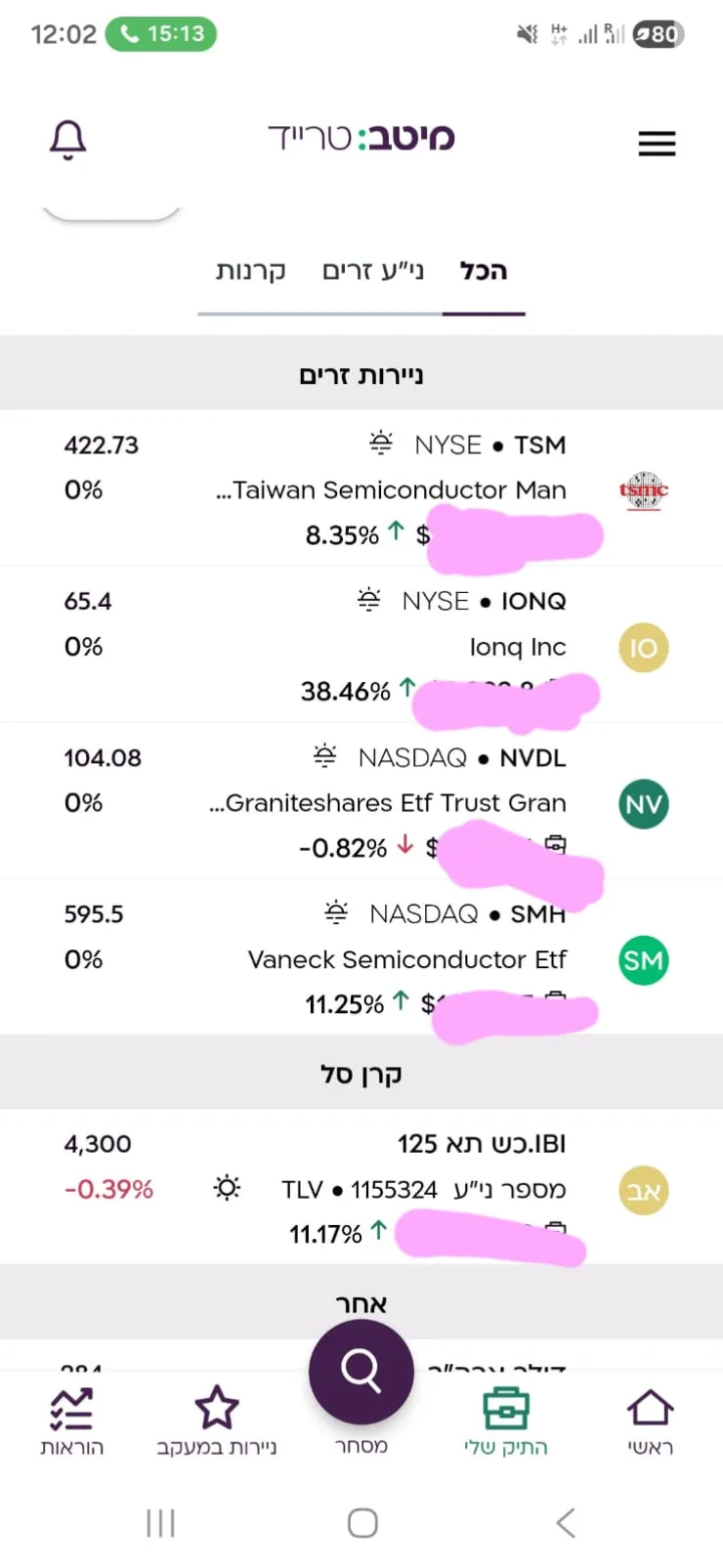The image size is (723, 1568).
Task: Open the SMH Vaneck Semiconductor ETF holding
Action: click(x=361, y=957)
